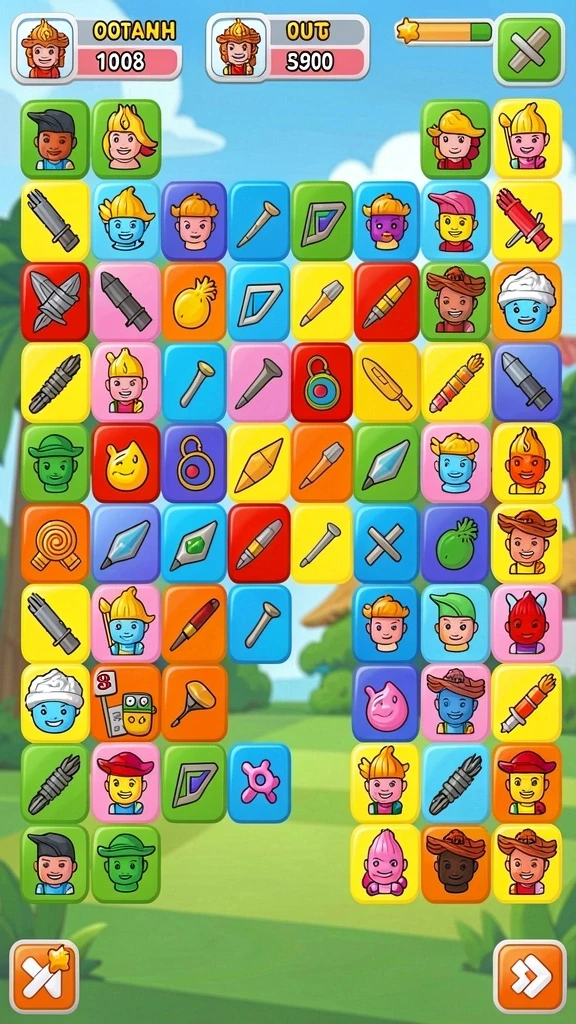Pick the red padlock tile
Screen dimensions: 576x1024
321,382
